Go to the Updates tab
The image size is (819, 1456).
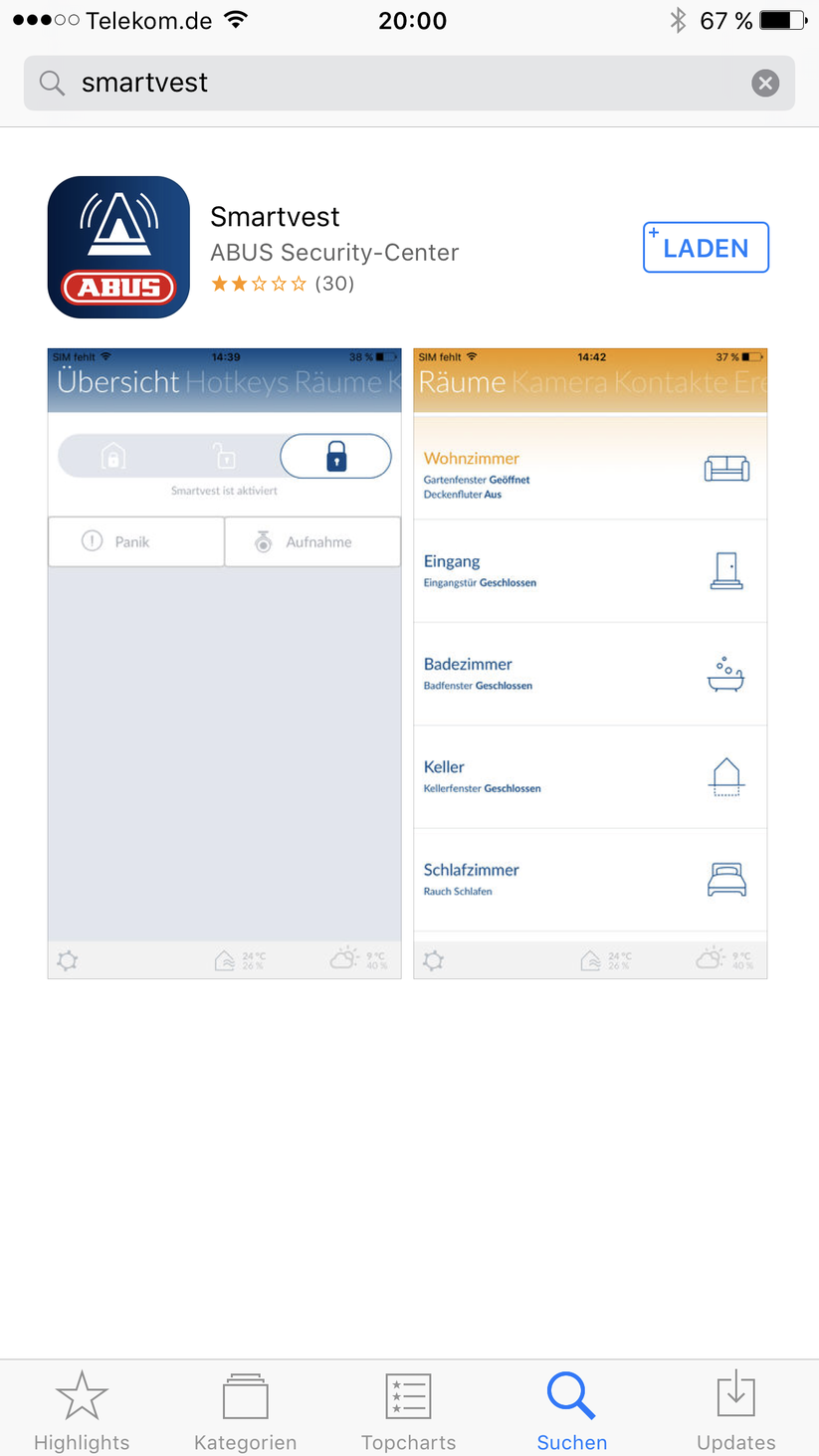735,1410
